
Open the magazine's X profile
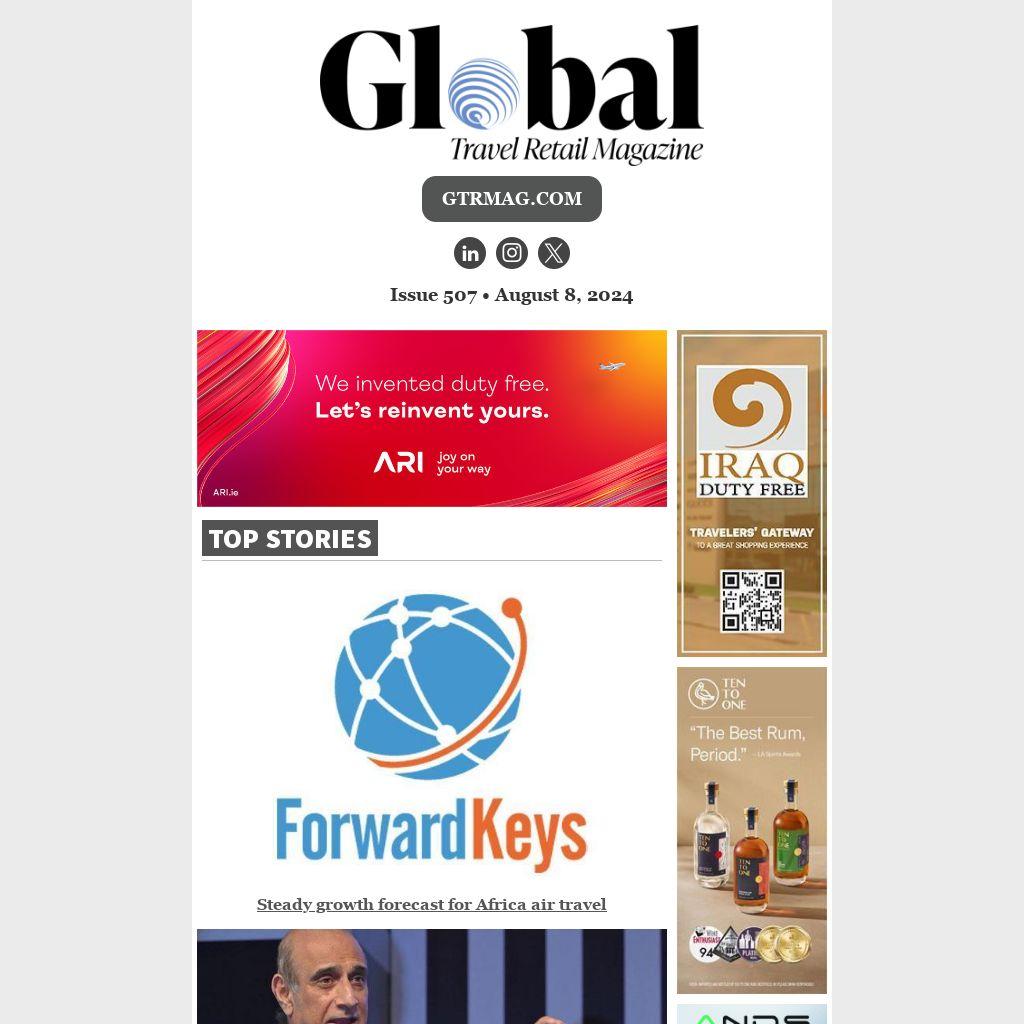[x=554, y=253]
